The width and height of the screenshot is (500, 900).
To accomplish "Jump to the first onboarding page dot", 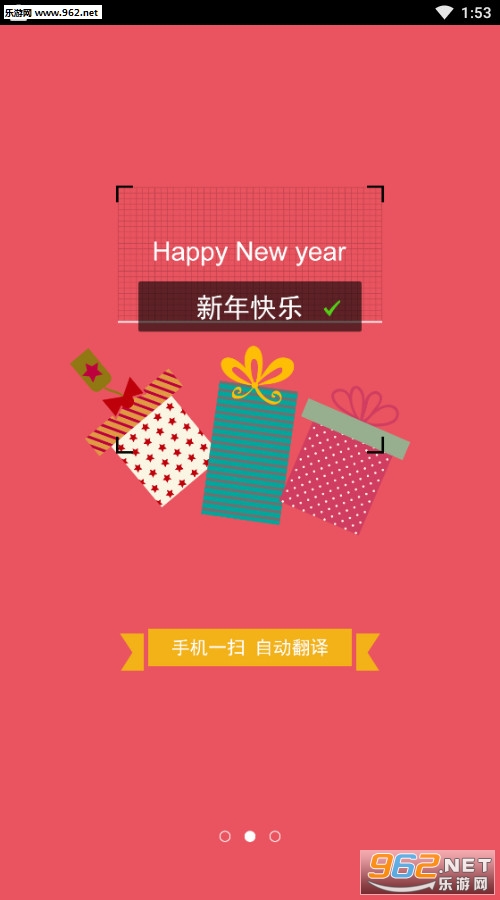I will tap(225, 836).
